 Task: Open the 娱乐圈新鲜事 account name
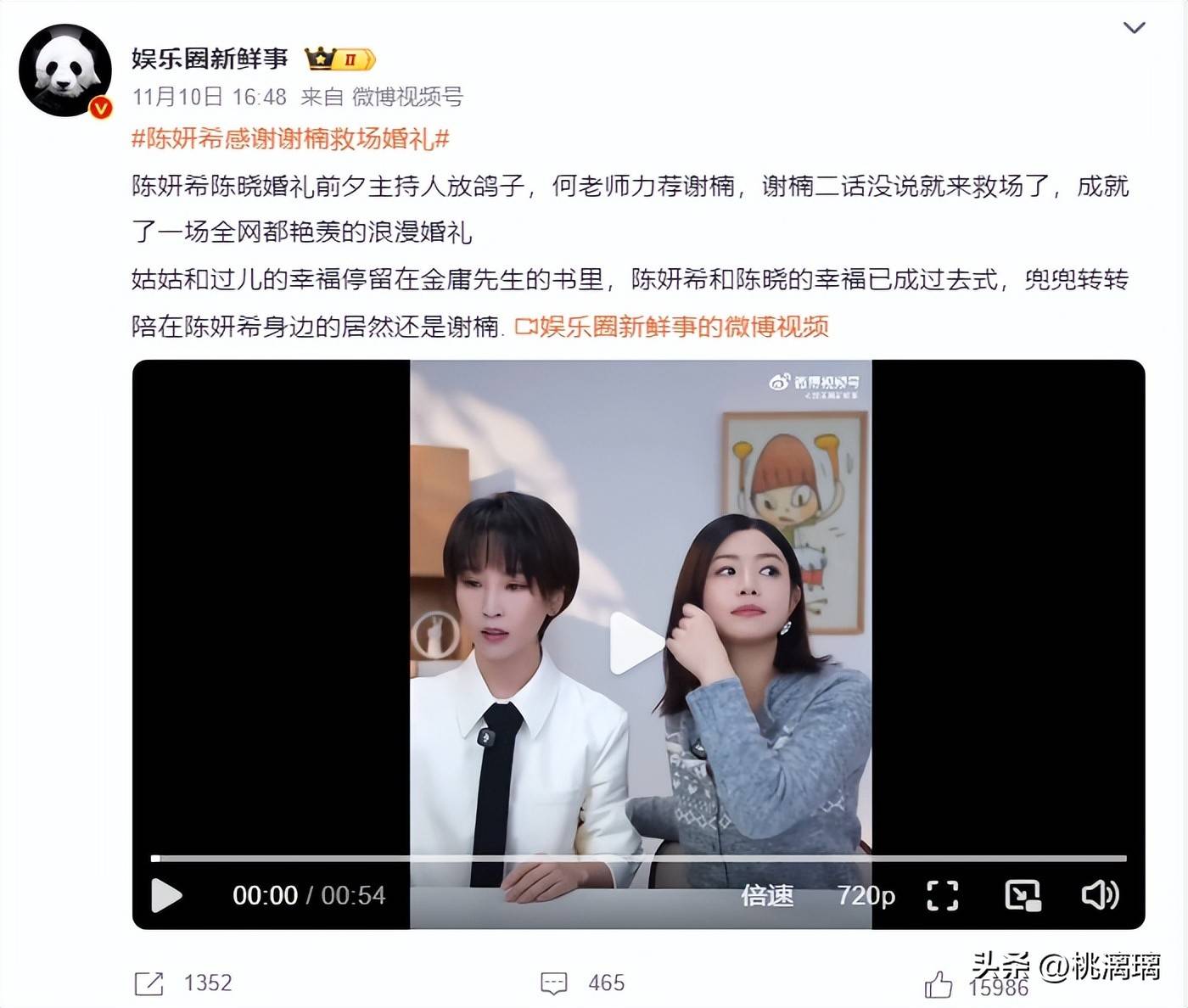[x=210, y=58]
